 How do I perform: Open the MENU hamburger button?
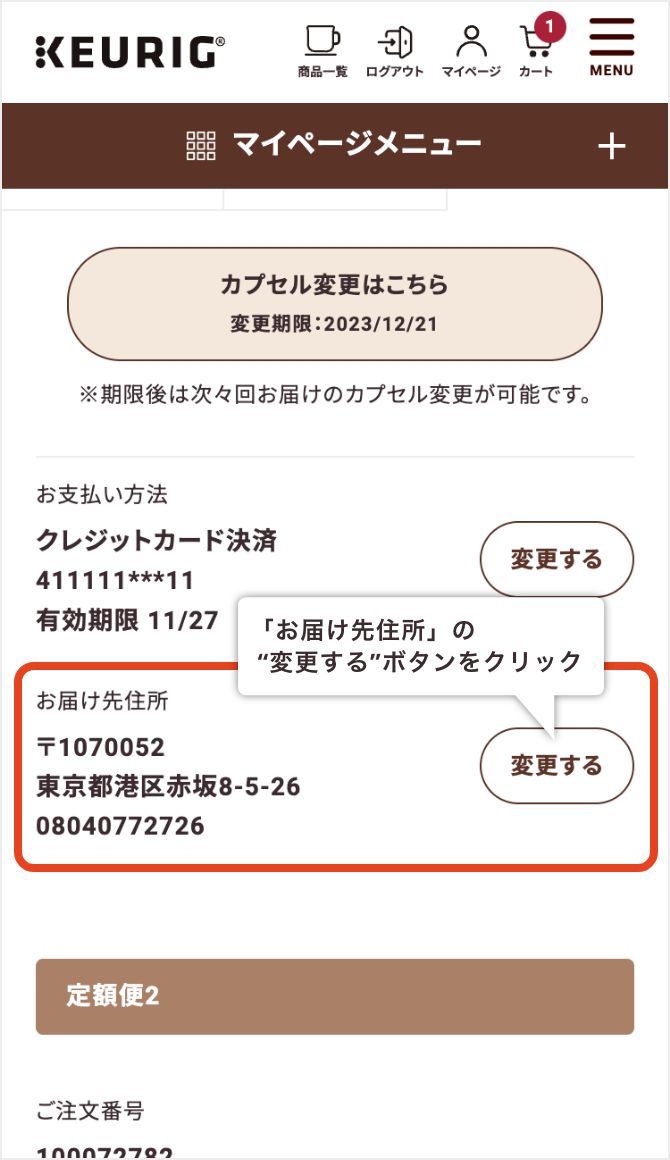612,47
